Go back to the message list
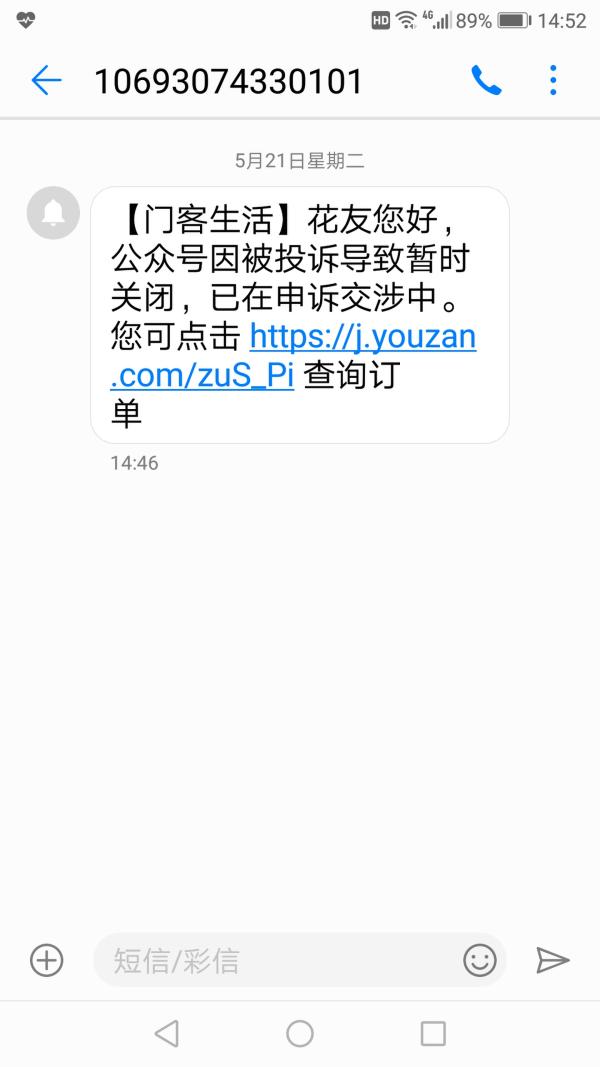This screenshot has height=1067, width=600. [x=46, y=81]
